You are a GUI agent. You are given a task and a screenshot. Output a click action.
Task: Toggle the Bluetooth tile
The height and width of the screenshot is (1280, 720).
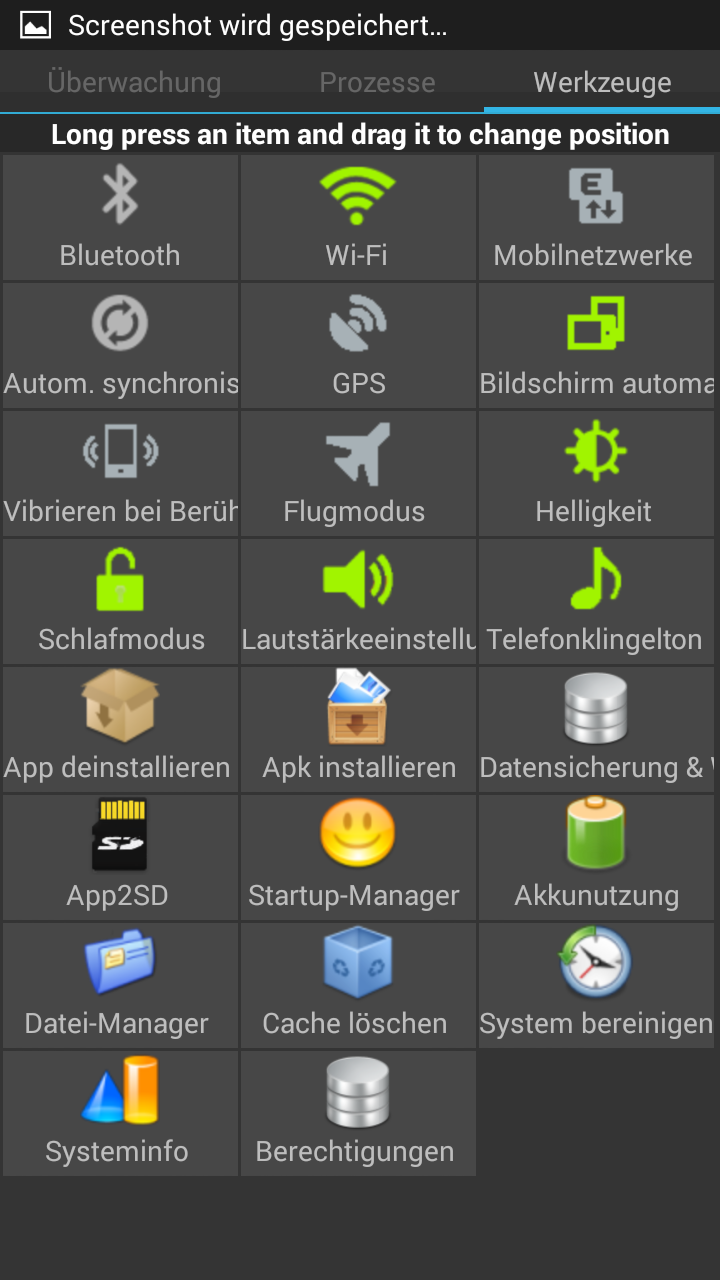(120, 217)
